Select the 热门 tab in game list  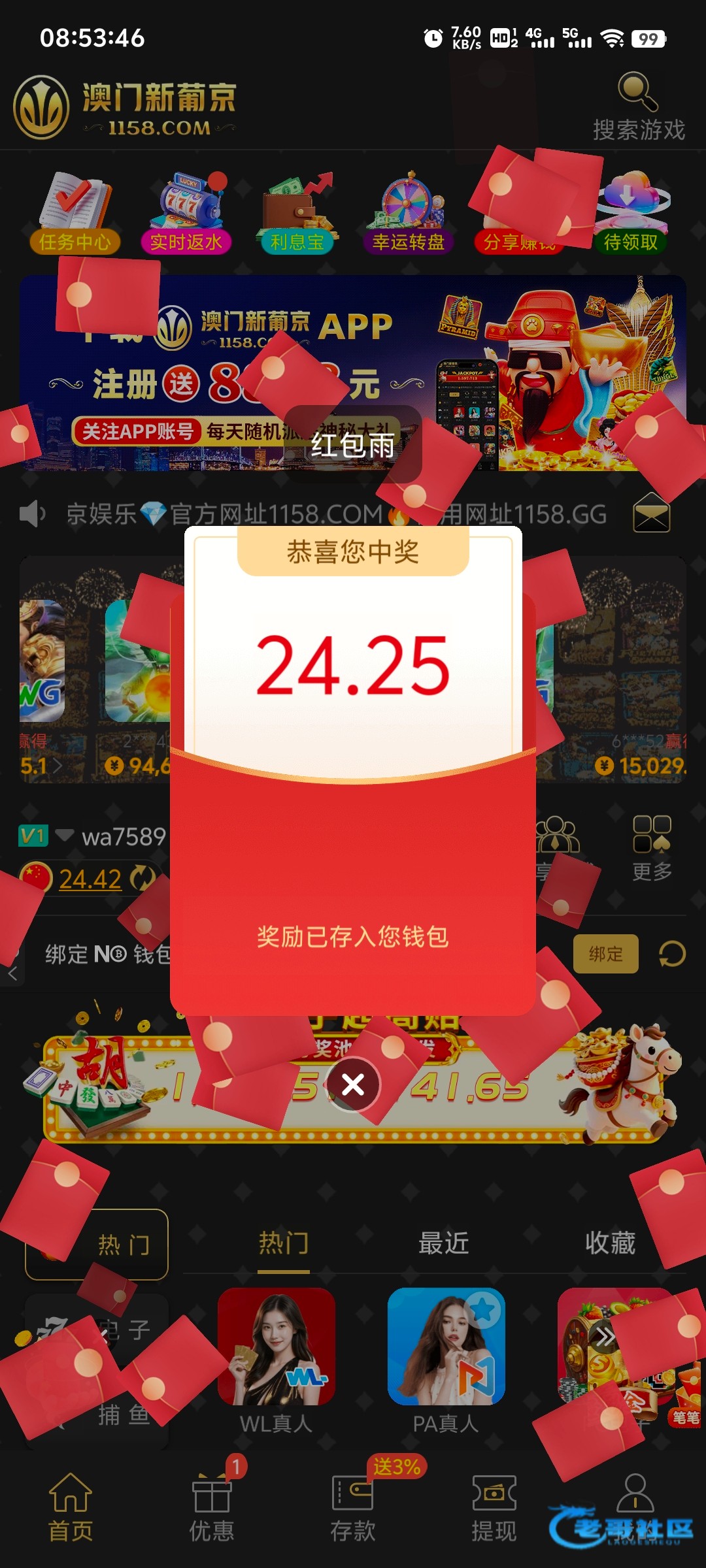coord(283,1243)
